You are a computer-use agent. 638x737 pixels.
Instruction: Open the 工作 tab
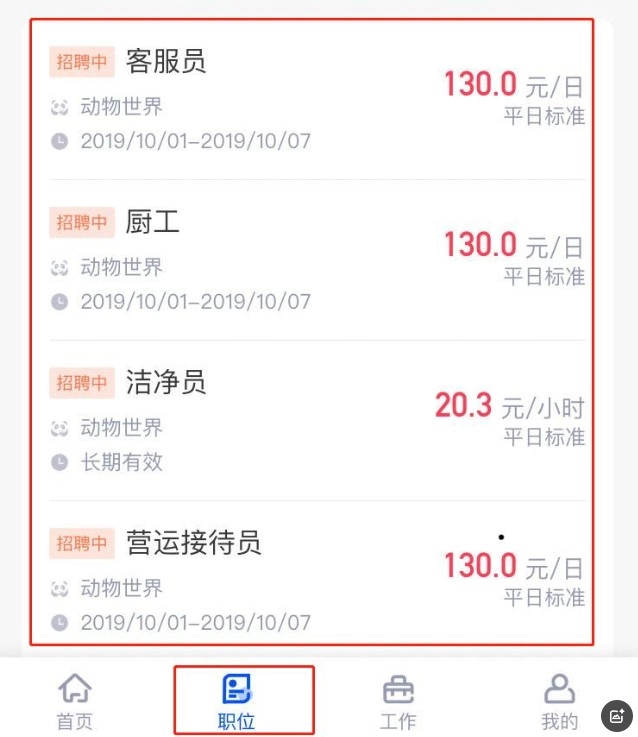tap(398, 701)
